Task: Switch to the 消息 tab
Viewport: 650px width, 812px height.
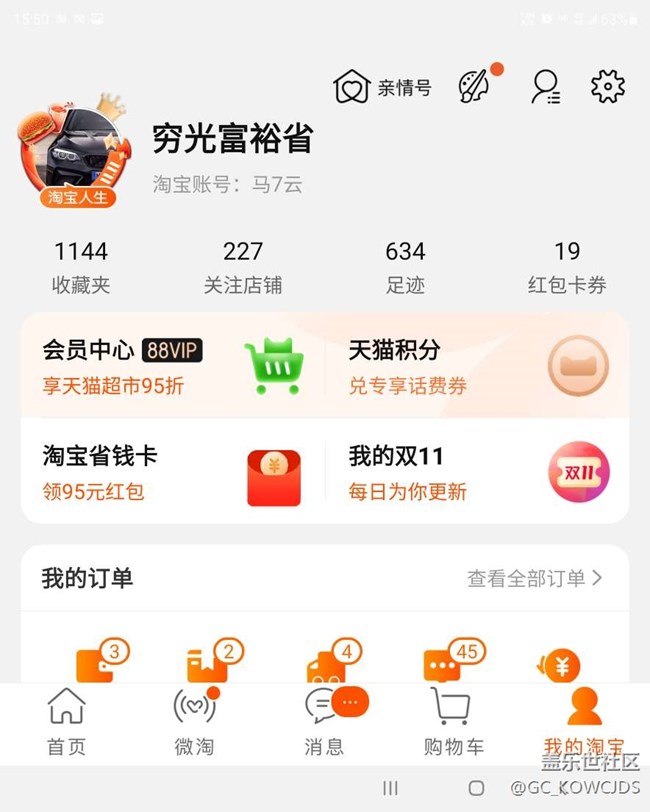Action: [x=324, y=721]
